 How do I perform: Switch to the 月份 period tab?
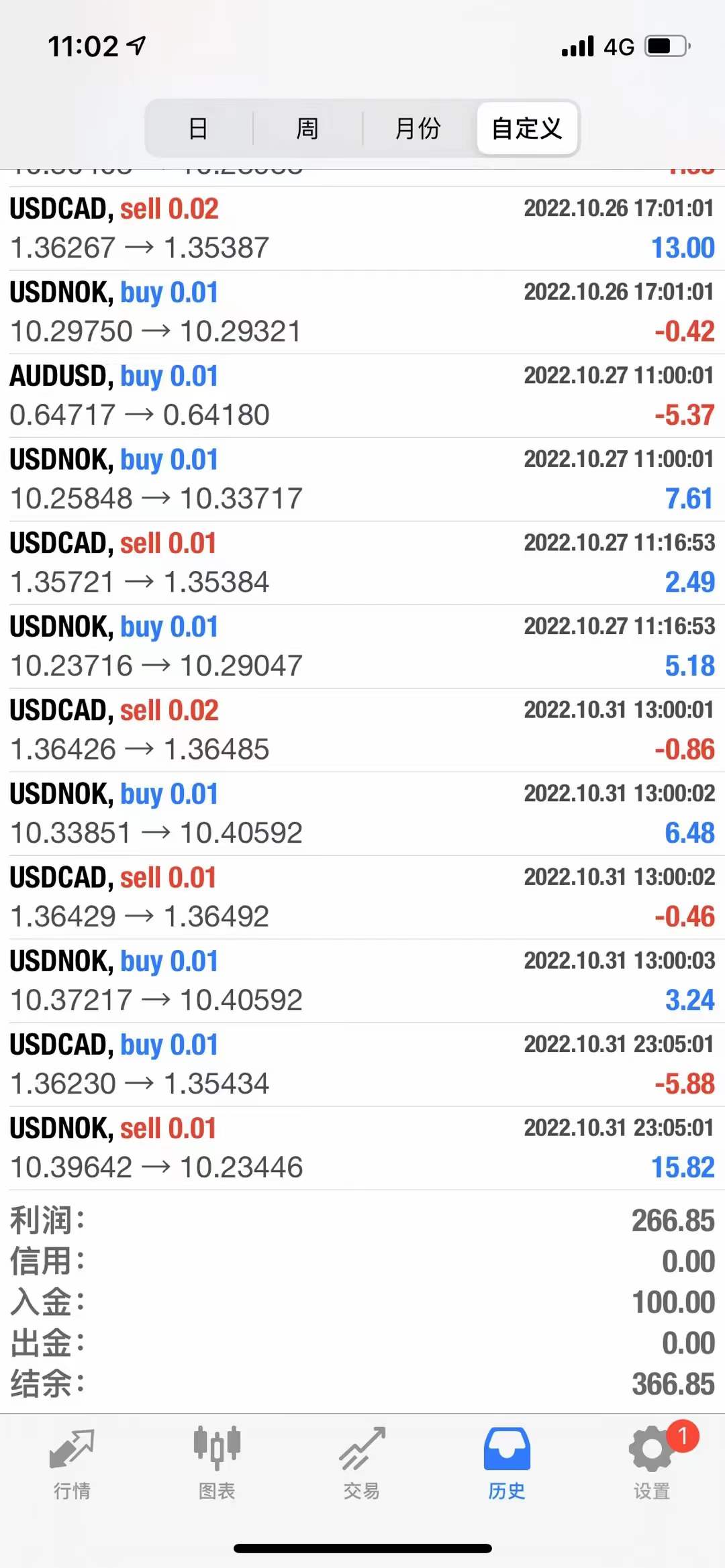click(x=418, y=128)
